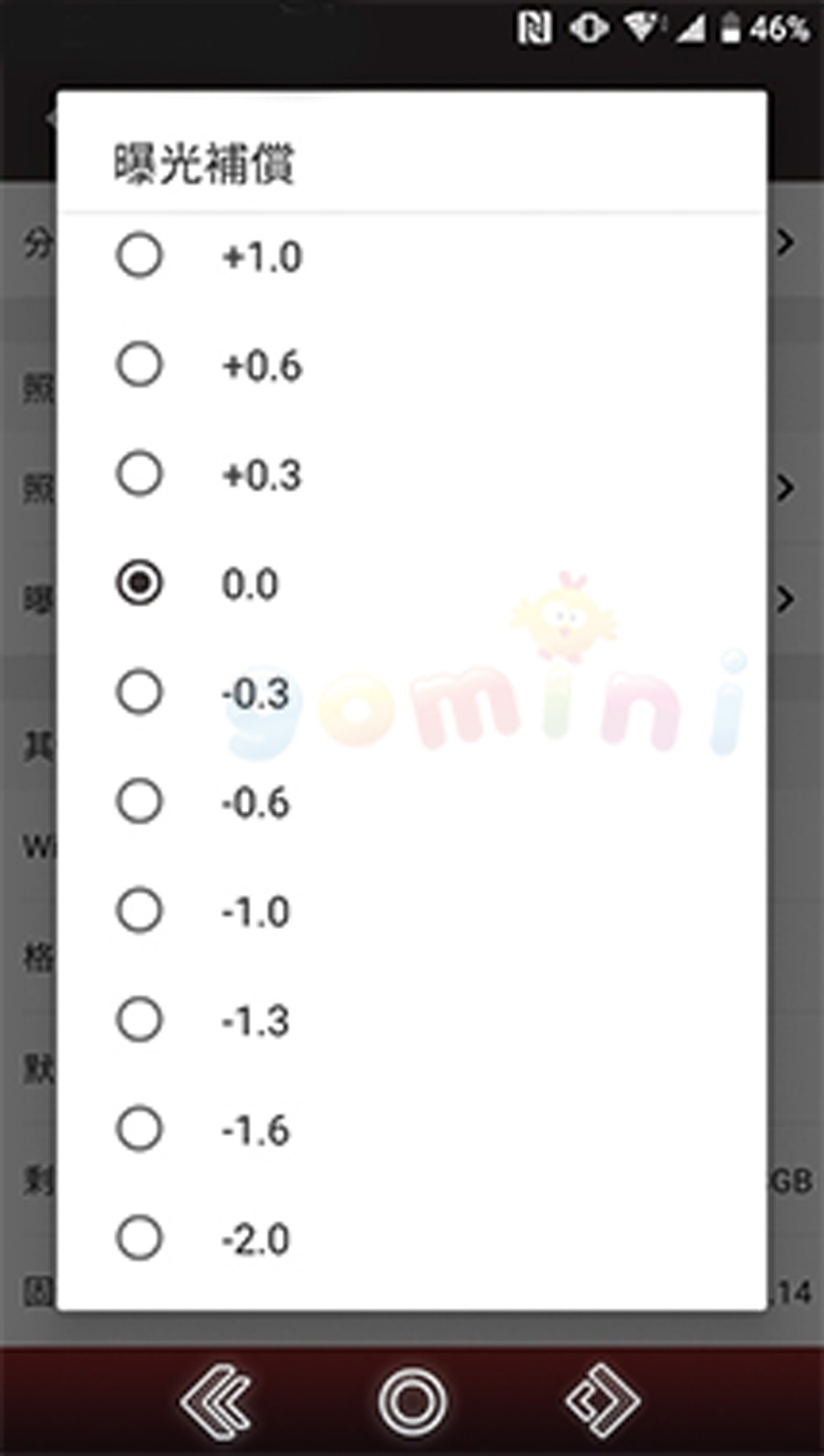Screen dimensions: 824x1456
Task: Choose the +0.6 exposure option
Action: tap(140, 365)
